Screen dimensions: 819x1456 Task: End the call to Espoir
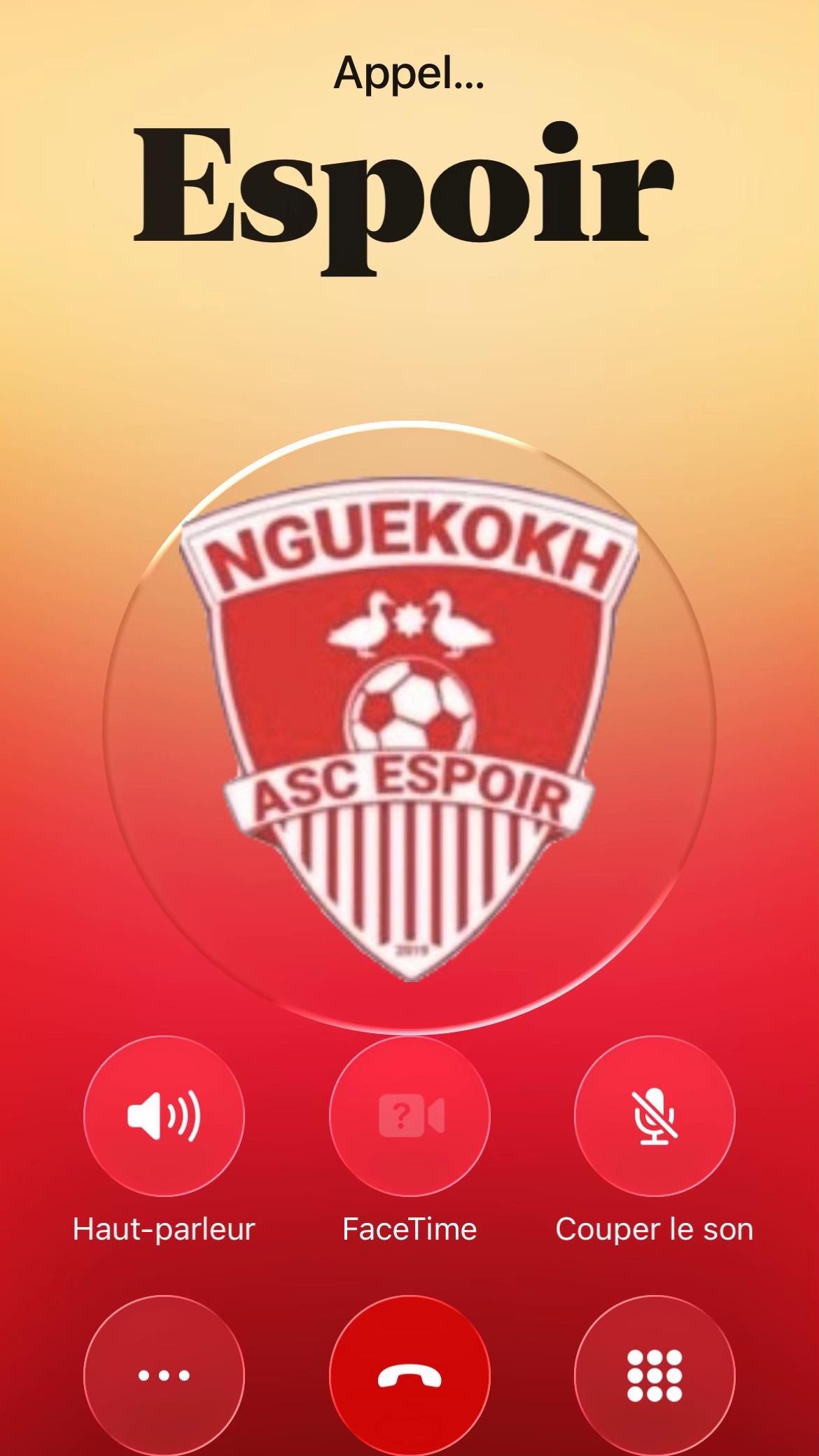tap(409, 1375)
